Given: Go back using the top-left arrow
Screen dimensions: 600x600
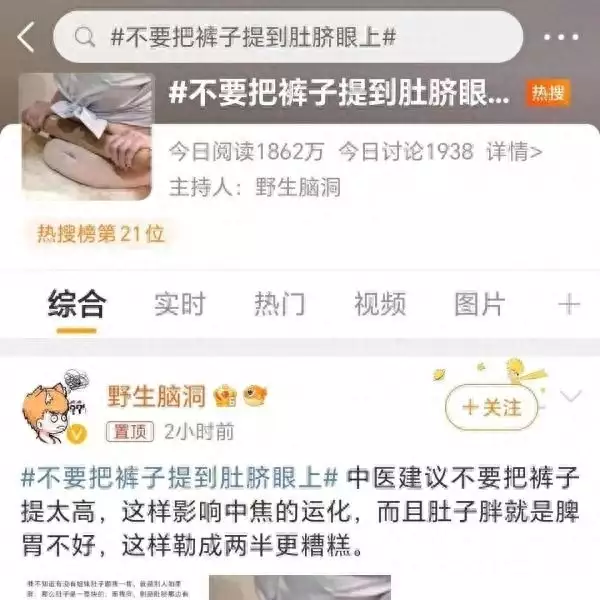Looking at the screenshot, I should 25,37.
